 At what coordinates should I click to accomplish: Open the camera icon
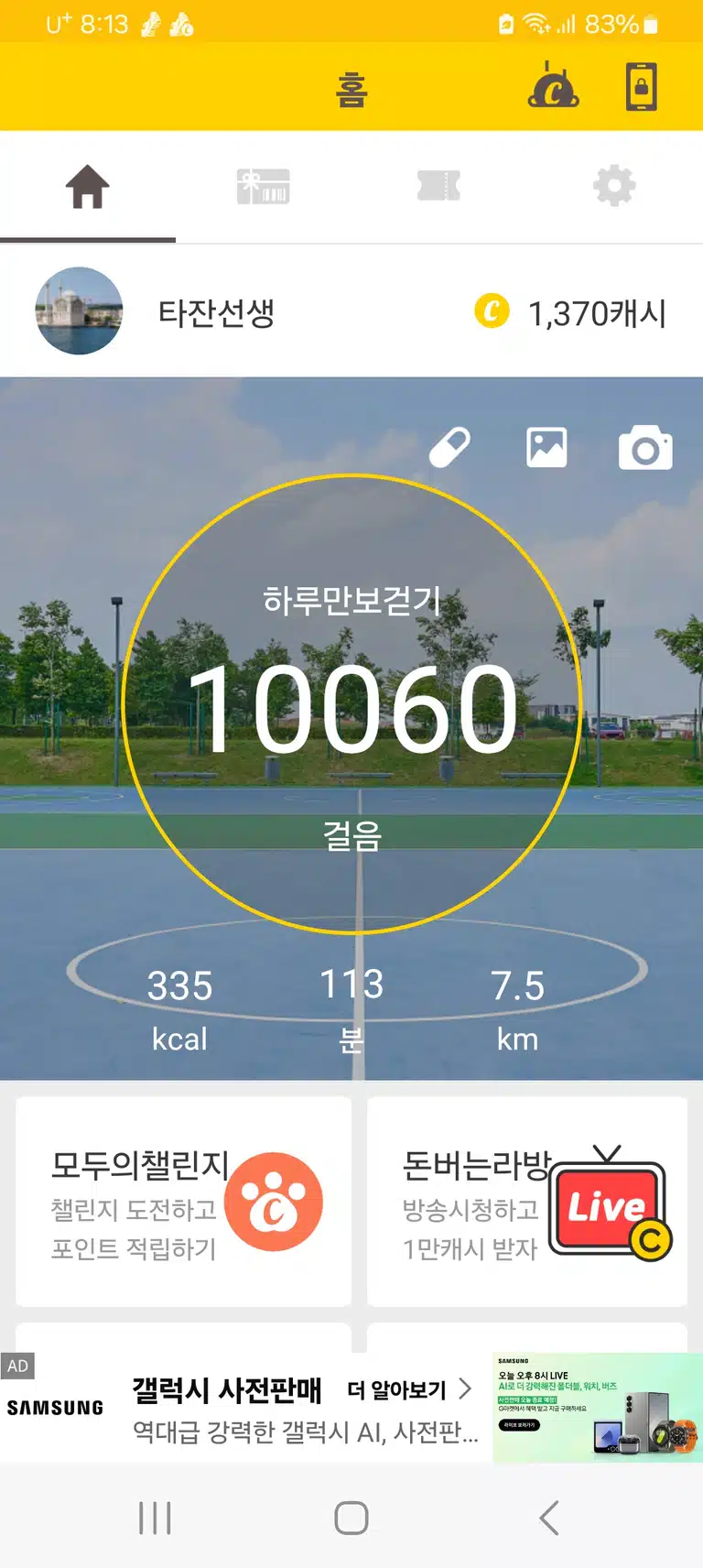click(645, 448)
